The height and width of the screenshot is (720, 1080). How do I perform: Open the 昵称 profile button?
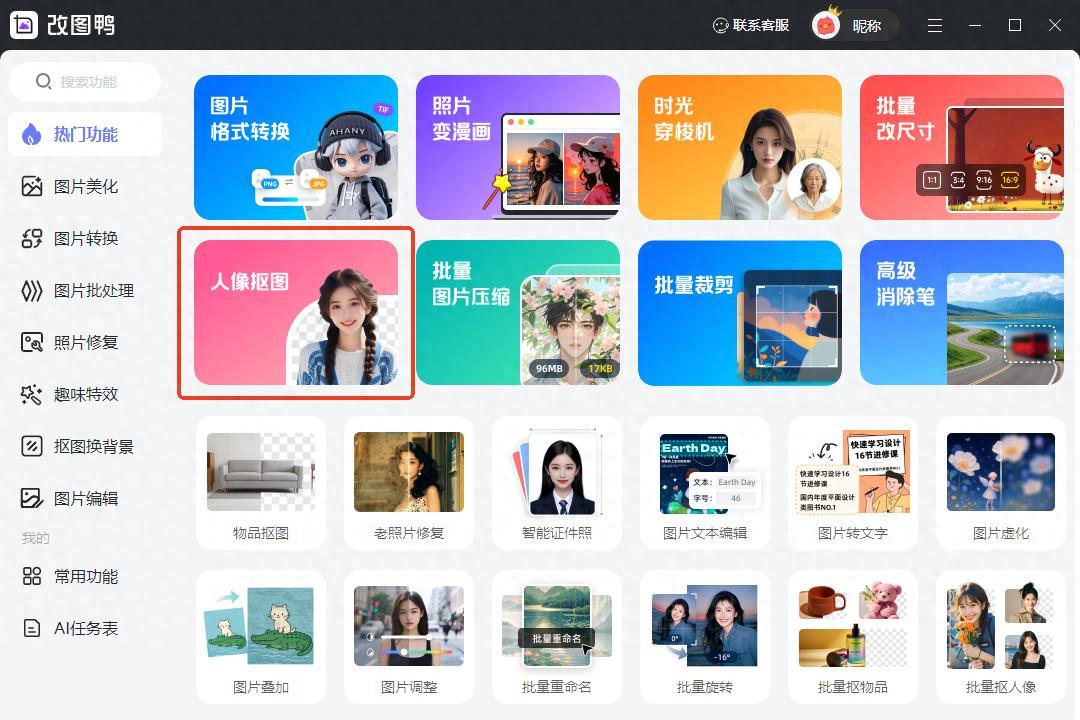click(x=853, y=25)
